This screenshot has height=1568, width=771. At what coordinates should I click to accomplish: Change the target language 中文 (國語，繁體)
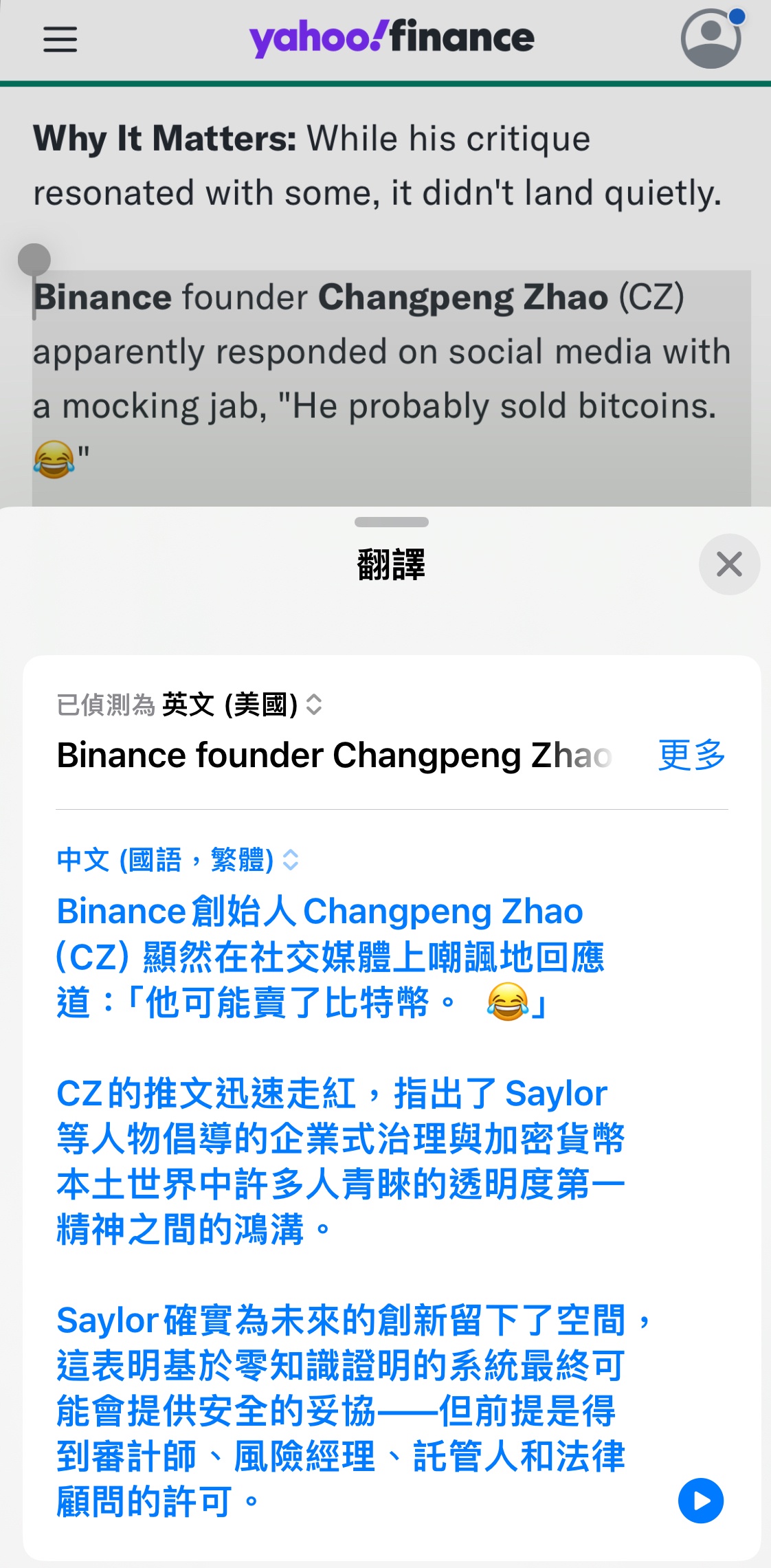178,860
